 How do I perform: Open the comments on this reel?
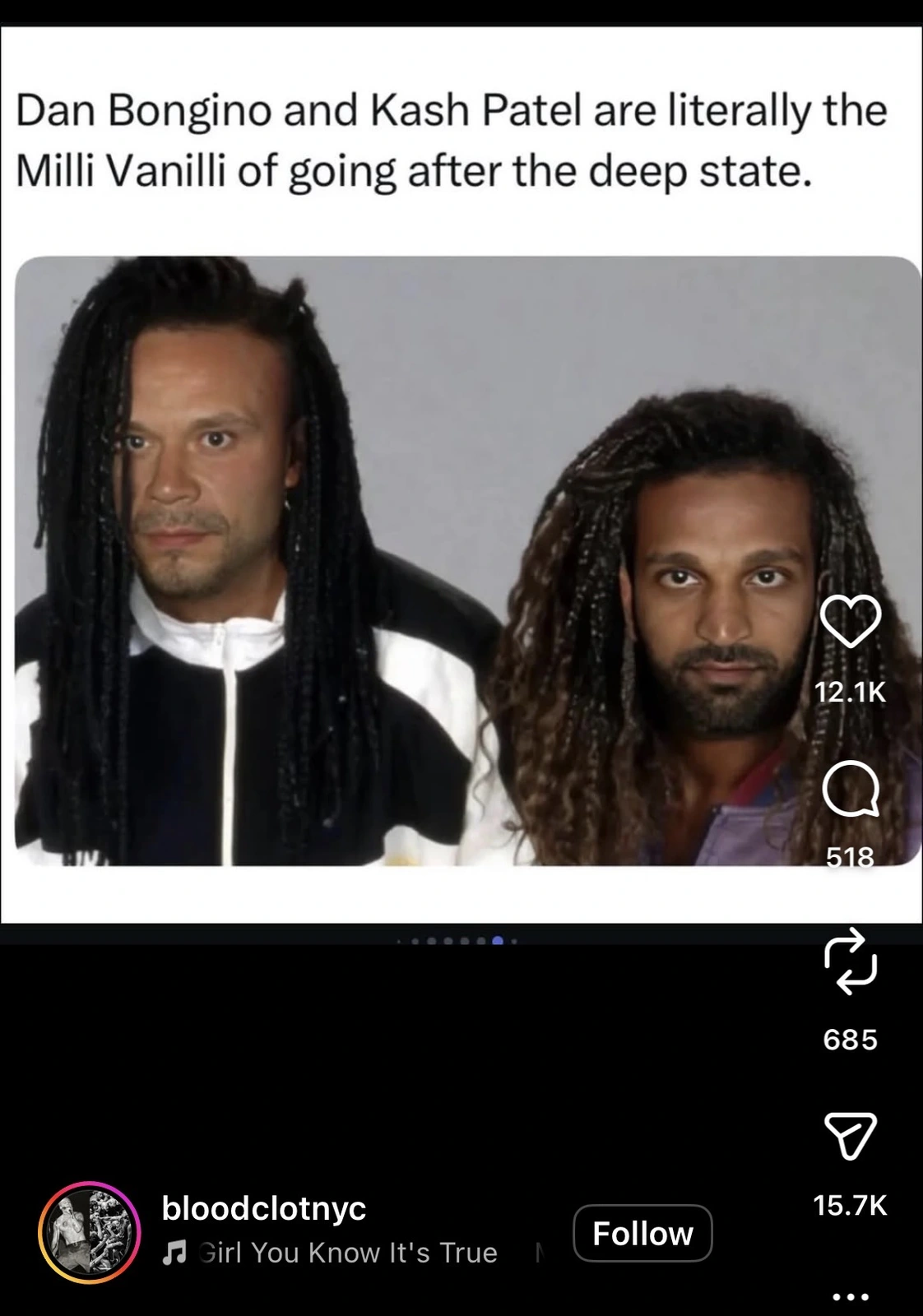coord(851,788)
